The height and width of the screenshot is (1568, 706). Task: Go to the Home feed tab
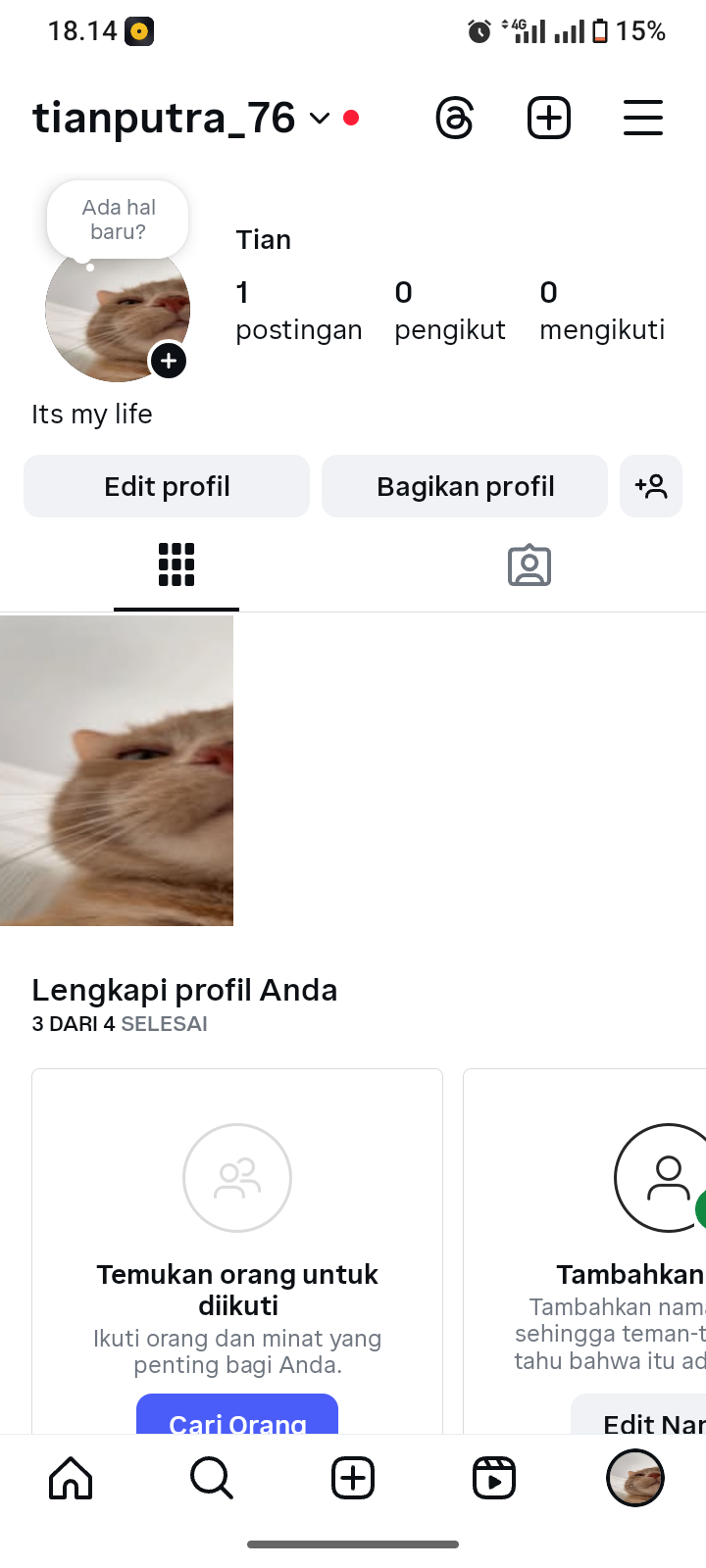71,1478
